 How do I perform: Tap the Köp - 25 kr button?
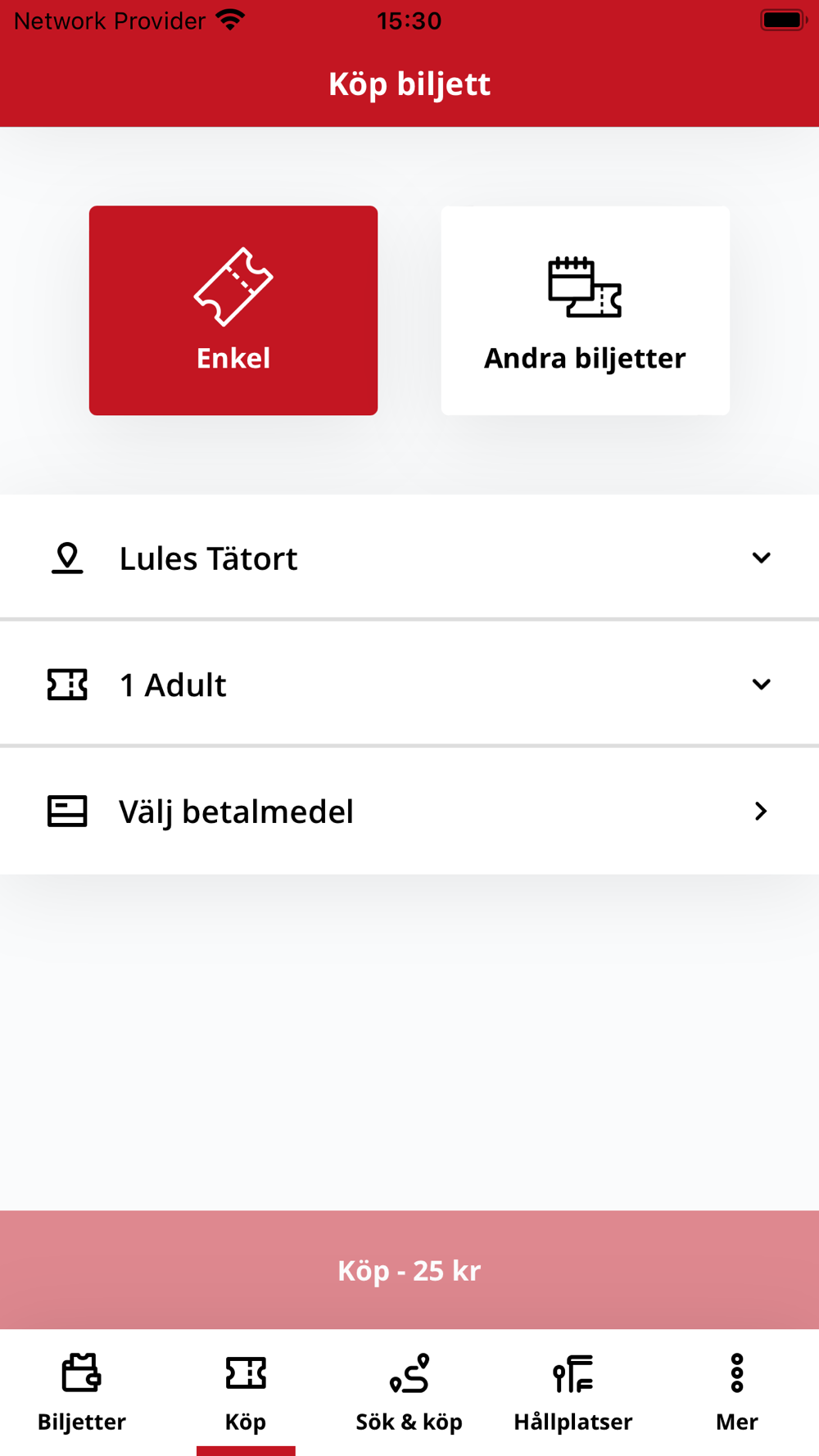[409, 1269]
